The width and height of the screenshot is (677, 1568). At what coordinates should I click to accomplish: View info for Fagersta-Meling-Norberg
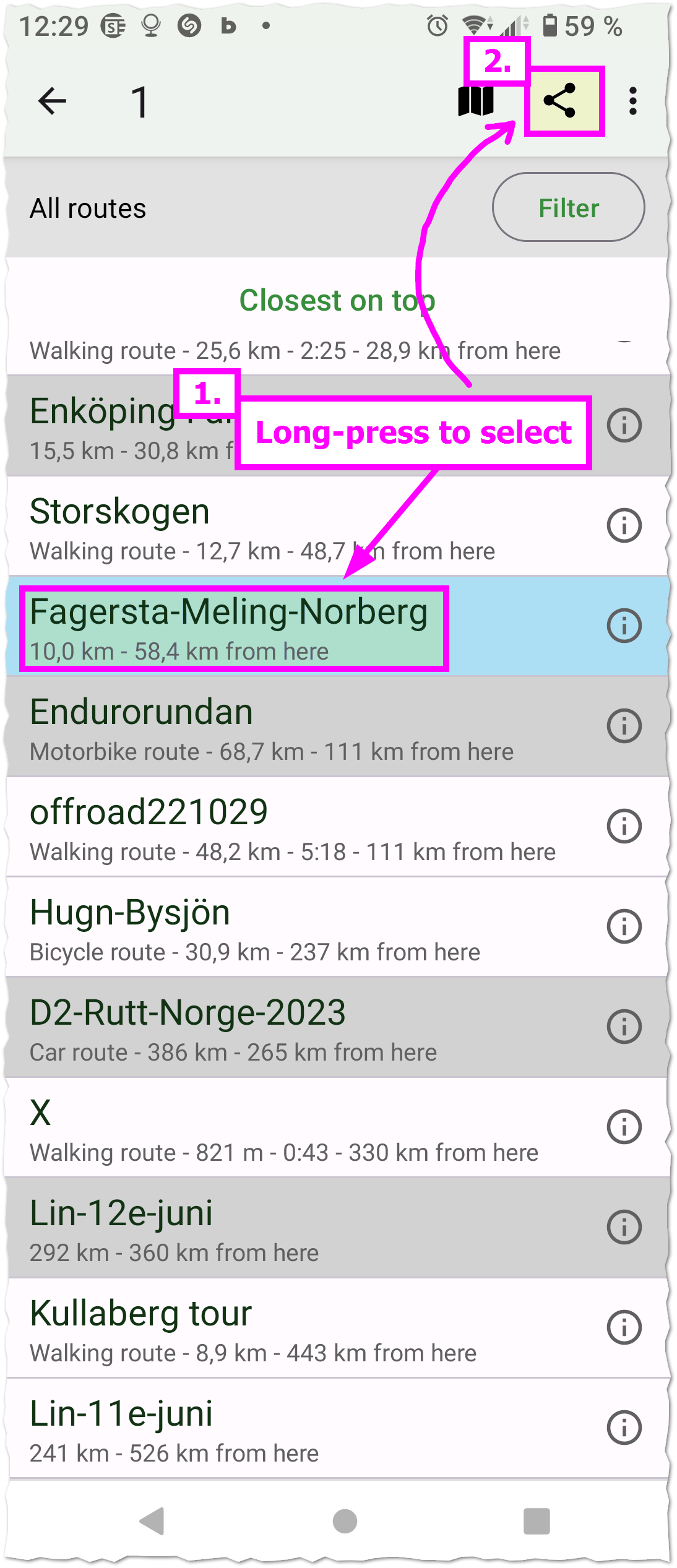(x=624, y=626)
